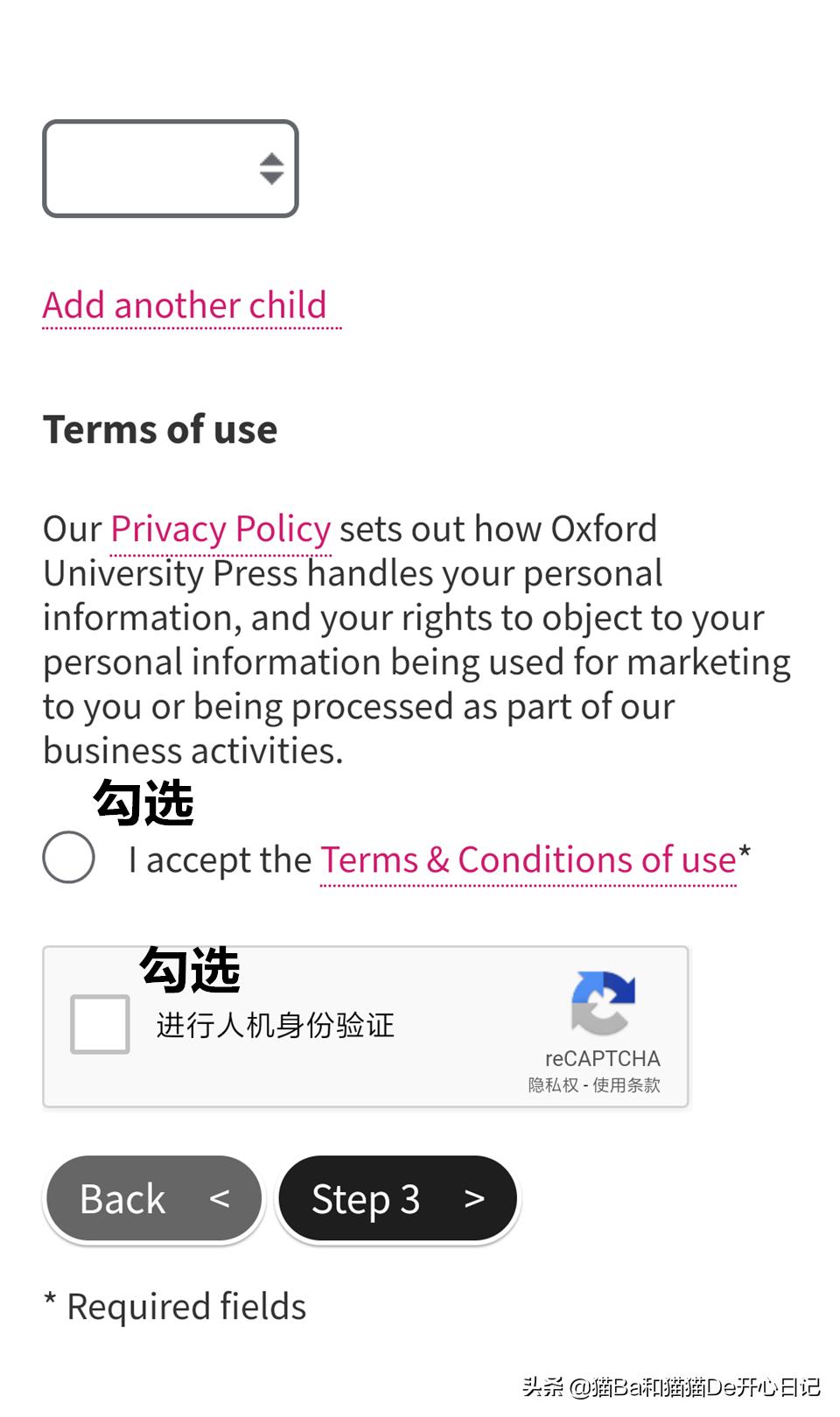Click the ">" chevron in the Step 3 button
The width and height of the screenshot is (840, 1417).
473,1198
